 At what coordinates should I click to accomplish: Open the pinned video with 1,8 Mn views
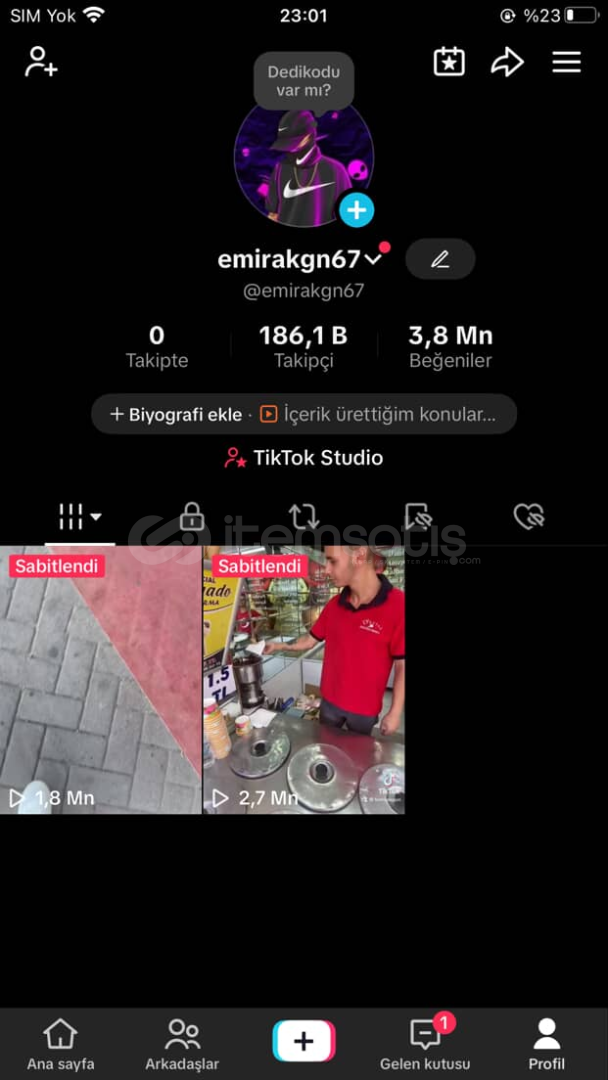[100, 680]
